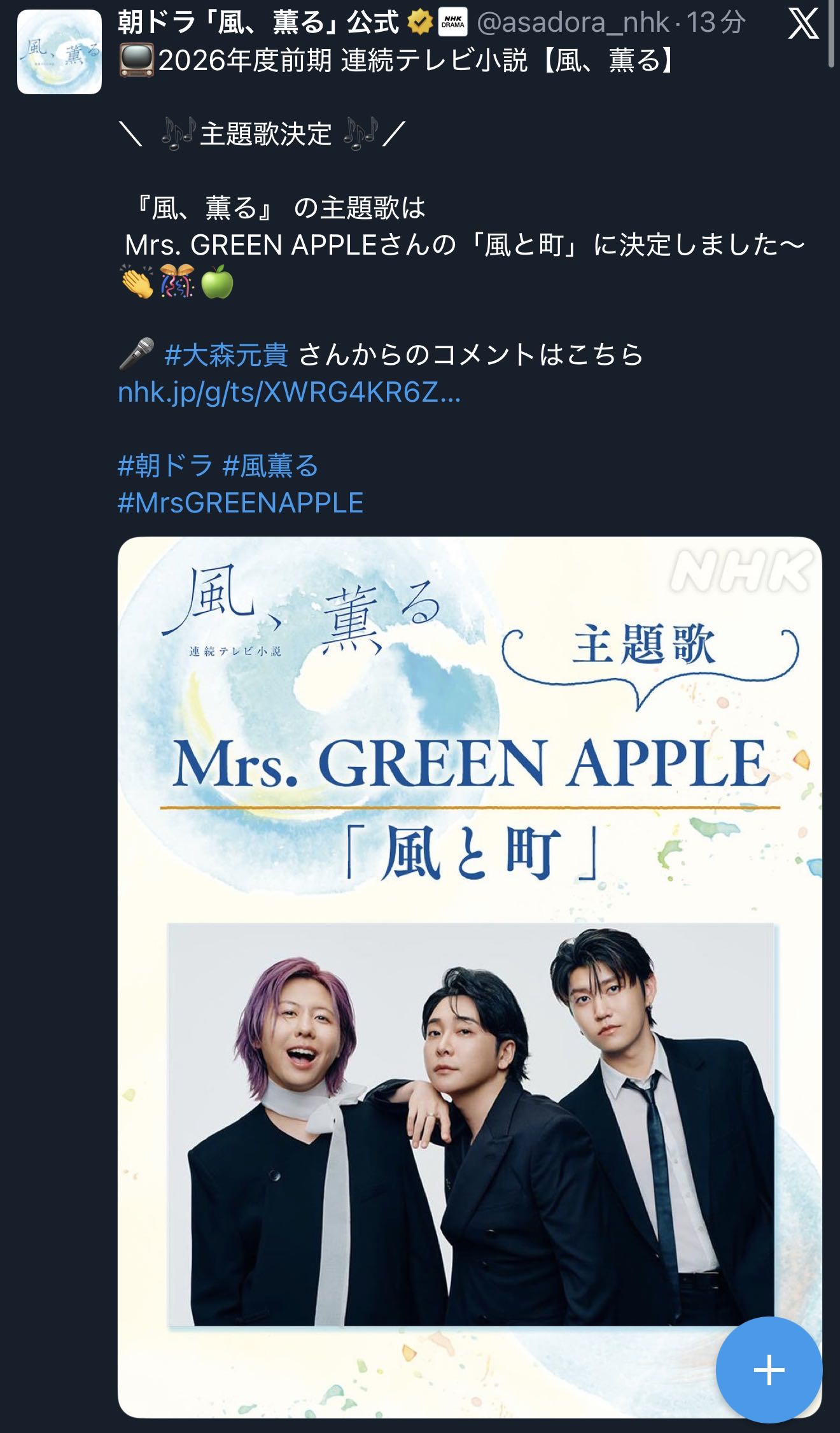Screen dimensions: 840x1433
Task: Open the #大森元貴 hashtag
Action: pyautogui.click(x=226, y=355)
